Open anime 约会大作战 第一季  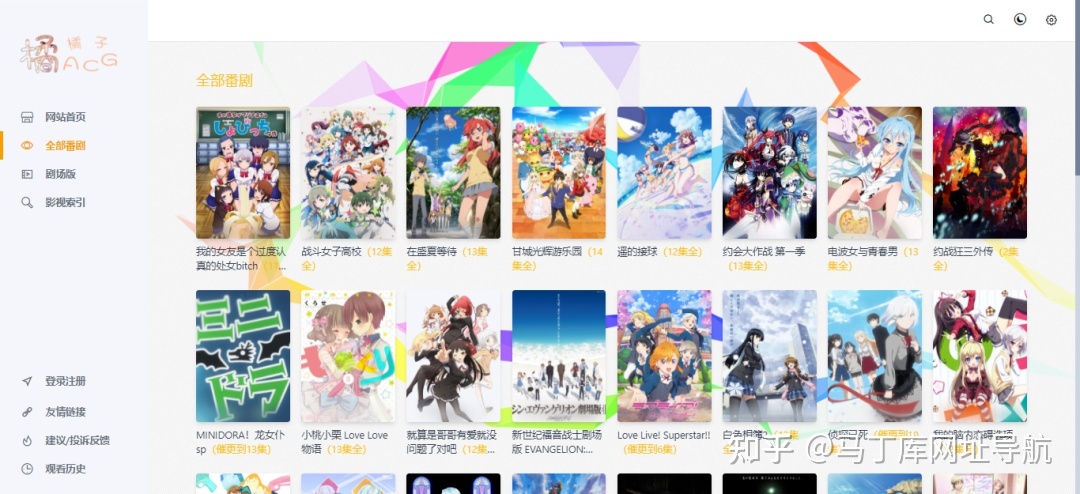click(x=769, y=173)
